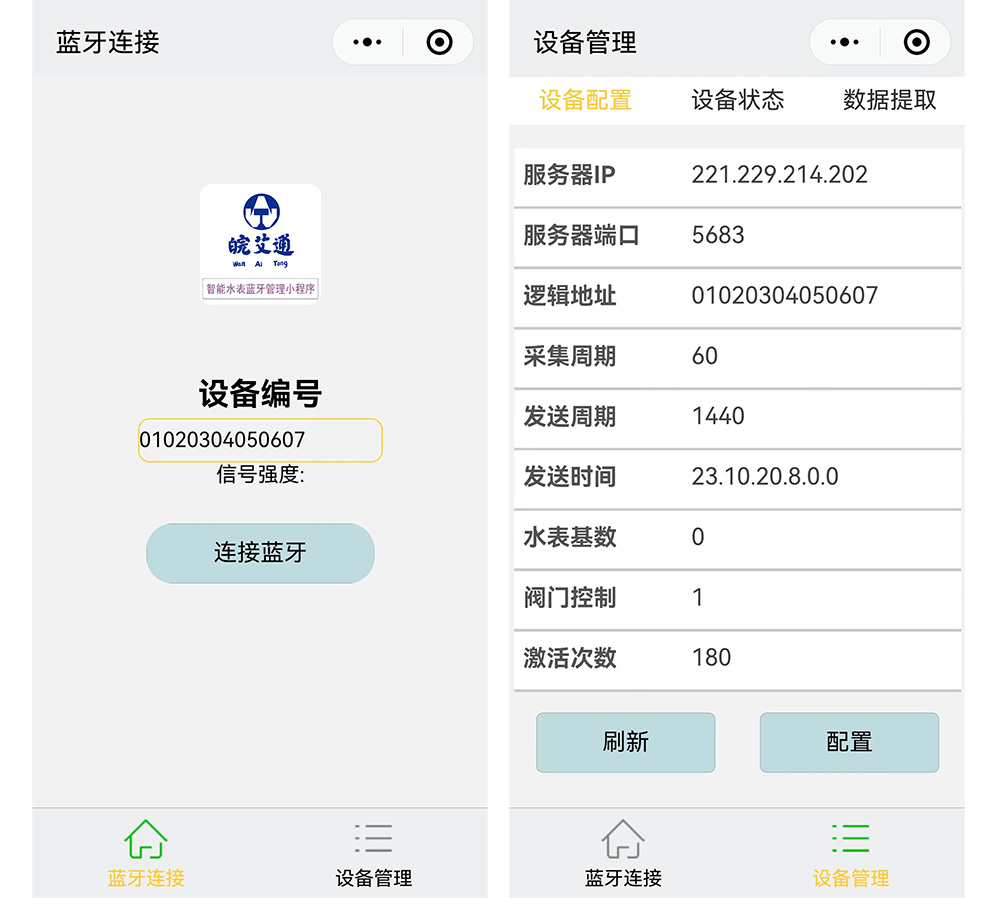Viewport: 1000px width, 898px height.
Task: Select the 设备配置 top tab
Action: pyautogui.click(x=585, y=100)
